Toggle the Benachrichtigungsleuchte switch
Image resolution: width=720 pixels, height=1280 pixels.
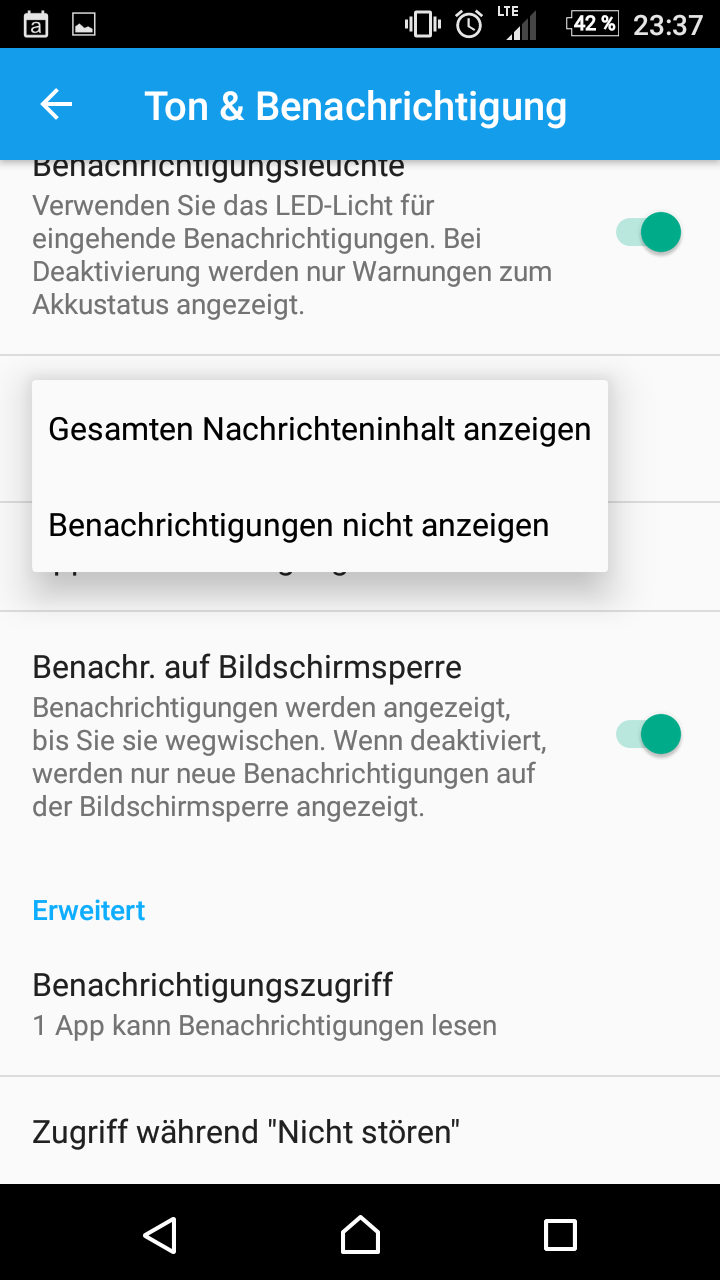[648, 233]
